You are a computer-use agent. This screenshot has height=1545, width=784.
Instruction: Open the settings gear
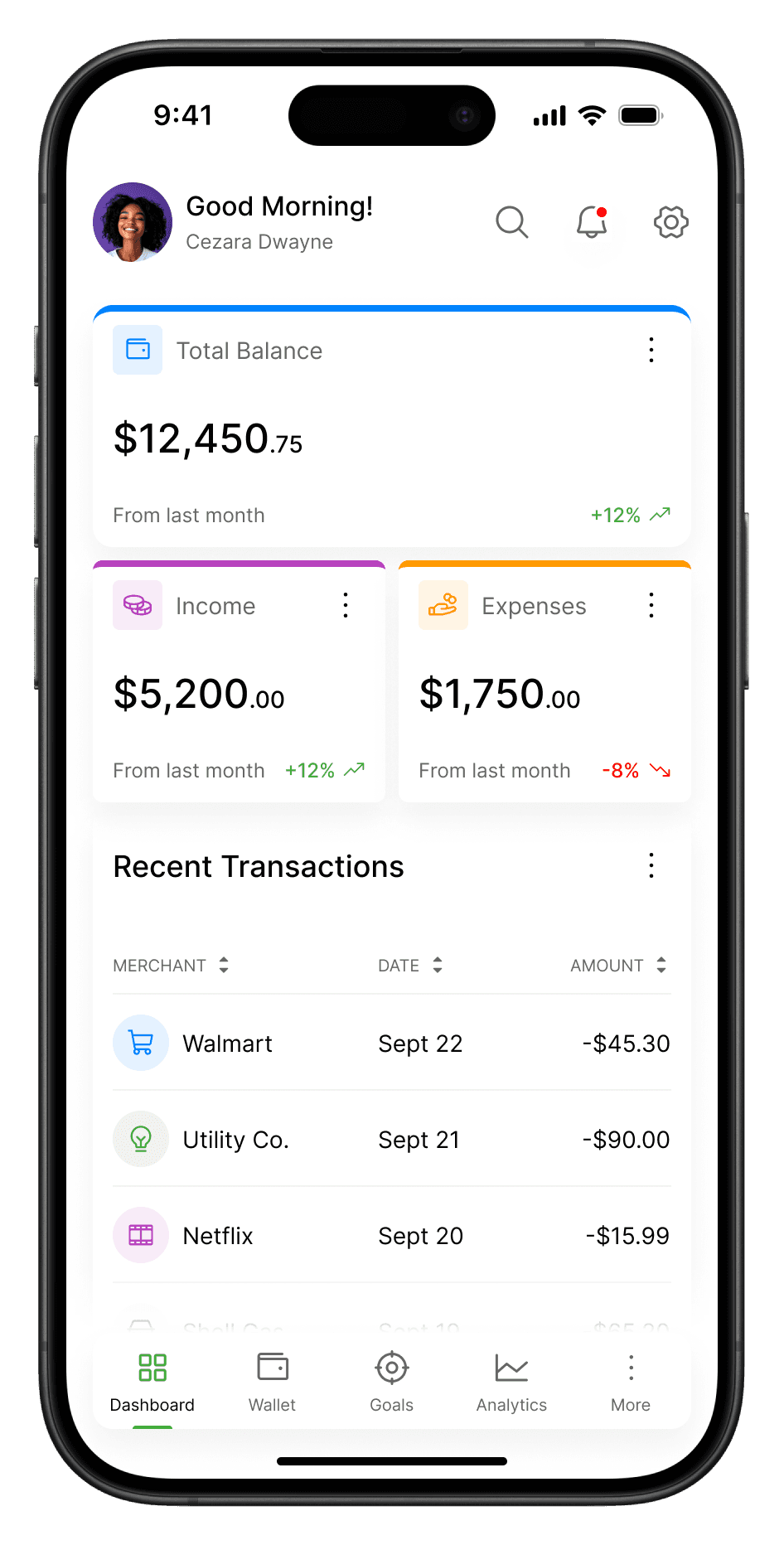point(670,222)
